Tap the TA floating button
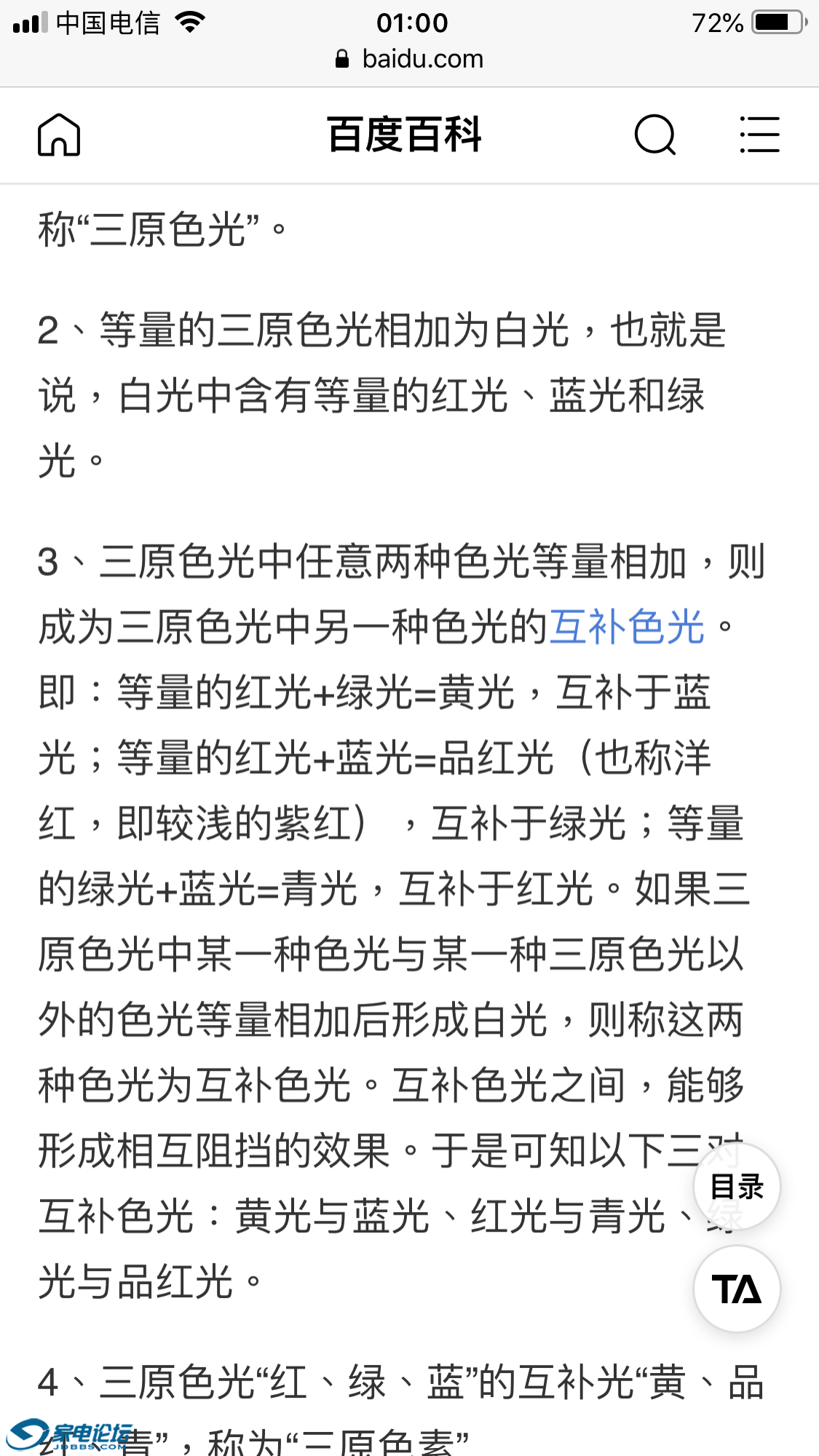Image resolution: width=819 pixels, height=1456 pixels. click(x=737, y=1289)
